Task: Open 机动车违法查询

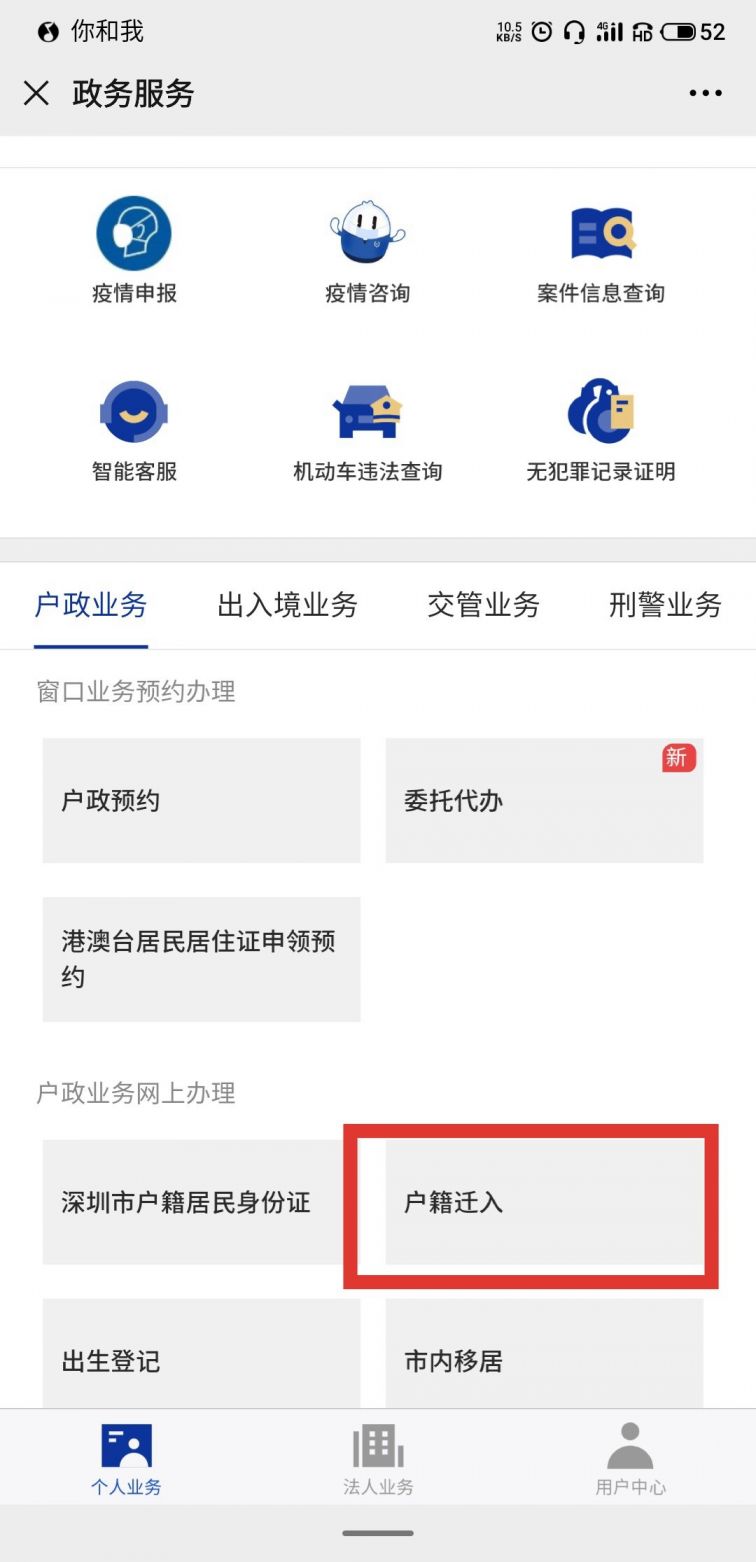Action: click(x=367, y=428)
